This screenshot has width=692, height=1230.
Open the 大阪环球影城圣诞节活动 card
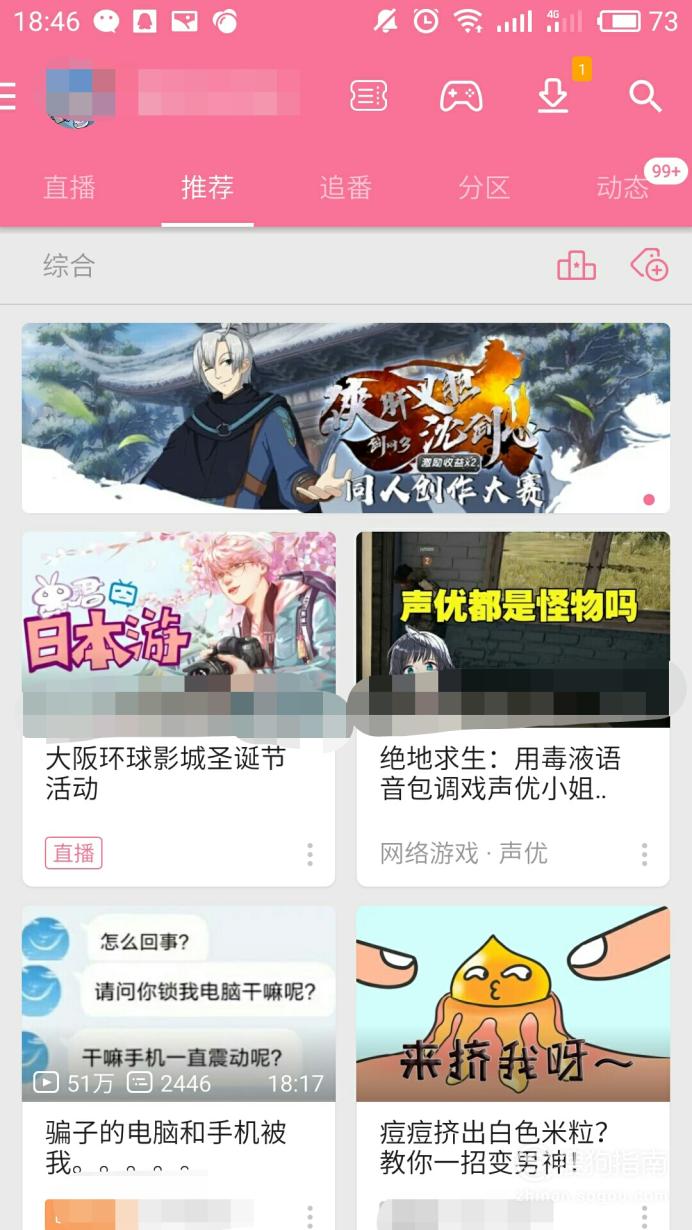point(179,709)
